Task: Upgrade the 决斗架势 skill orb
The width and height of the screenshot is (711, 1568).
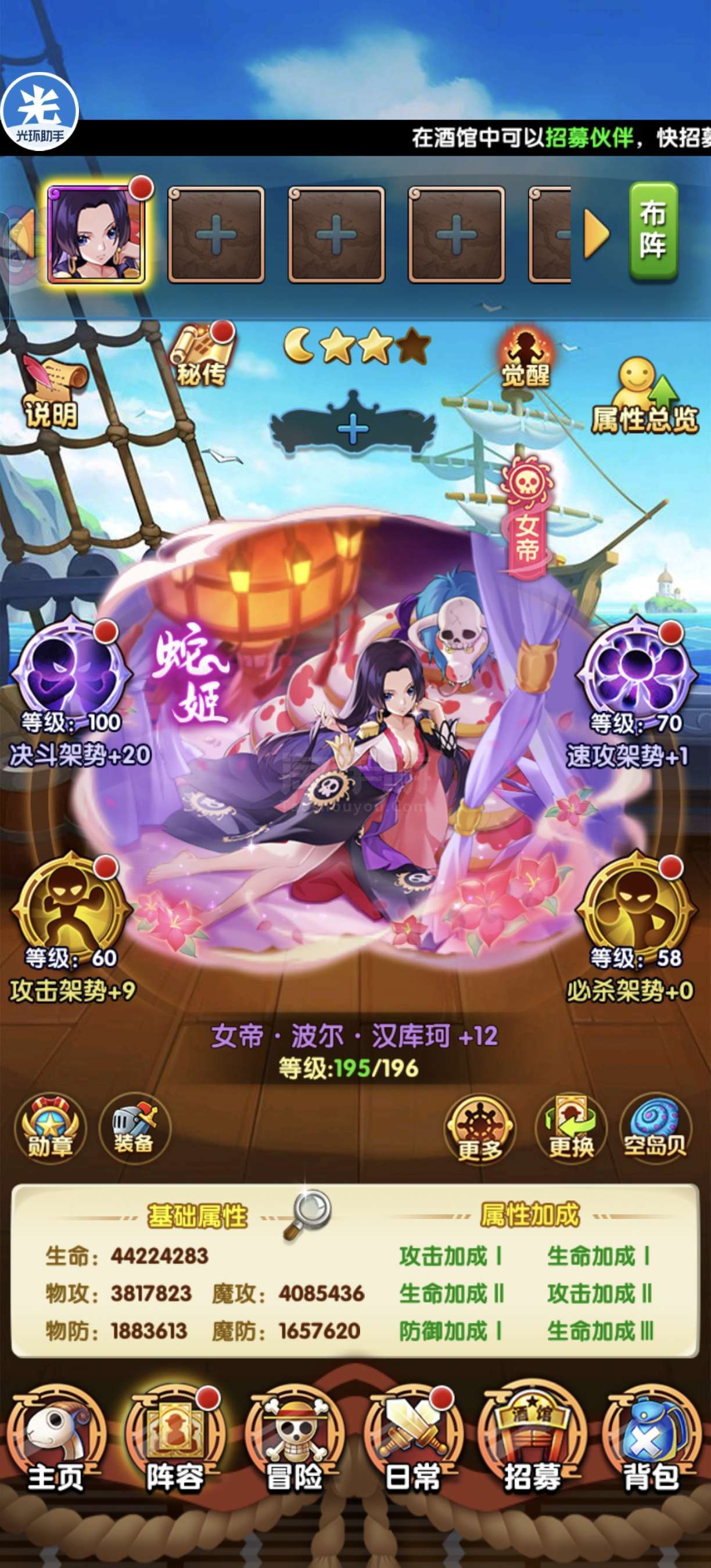Action: pyautogui.click(x=72, y=675)
